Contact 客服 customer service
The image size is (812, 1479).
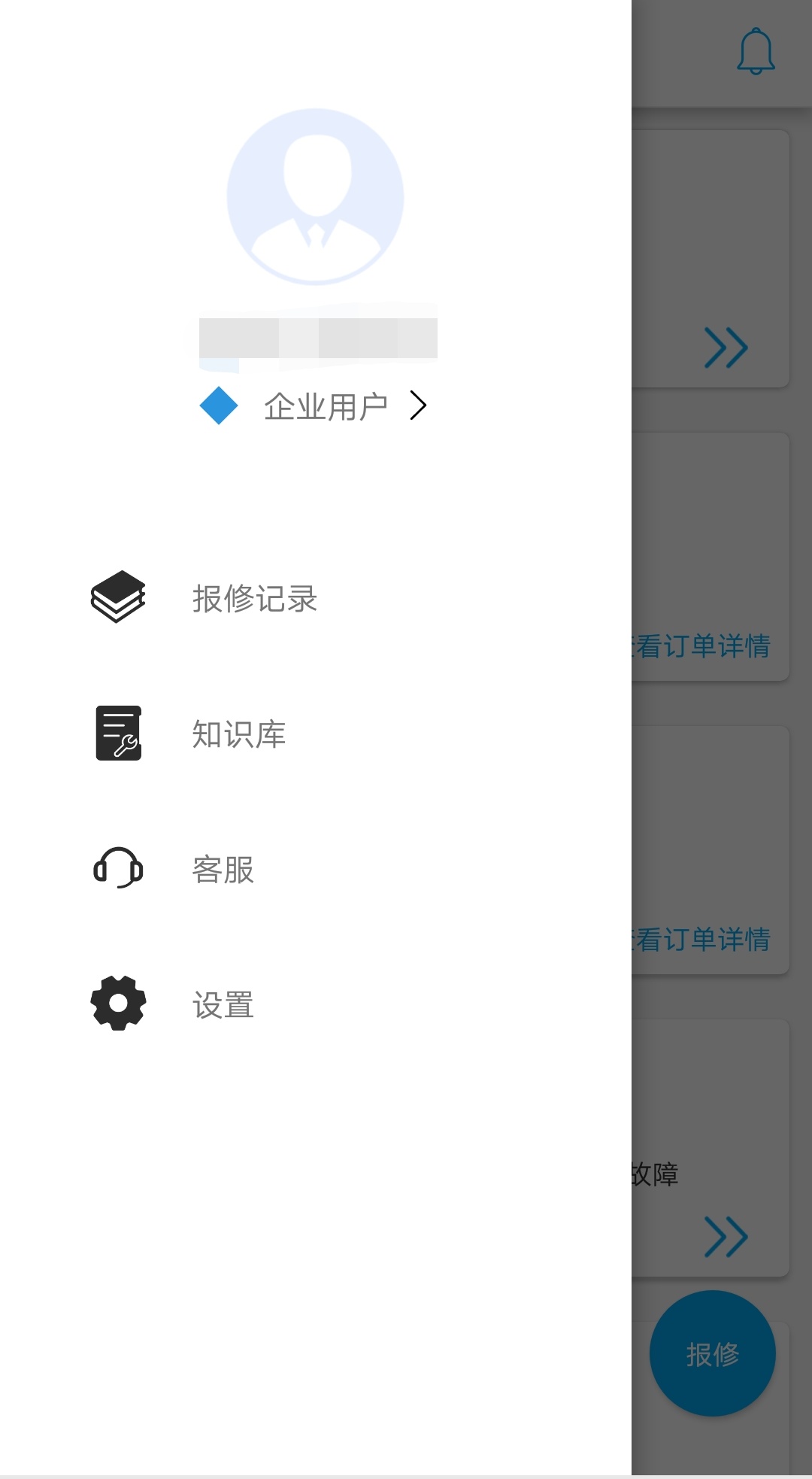[x=223, y=870]
